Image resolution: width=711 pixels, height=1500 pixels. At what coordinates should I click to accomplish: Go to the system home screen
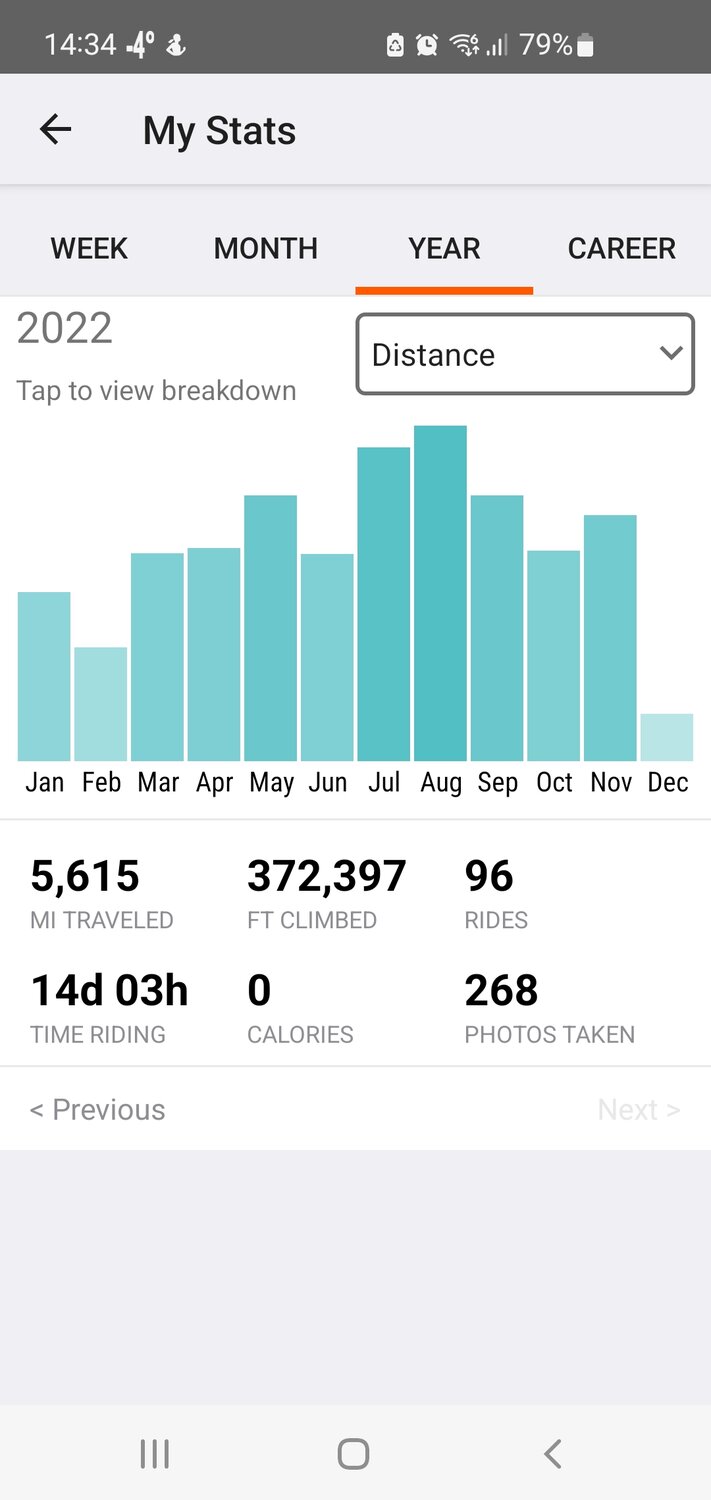click(354, 1453)
